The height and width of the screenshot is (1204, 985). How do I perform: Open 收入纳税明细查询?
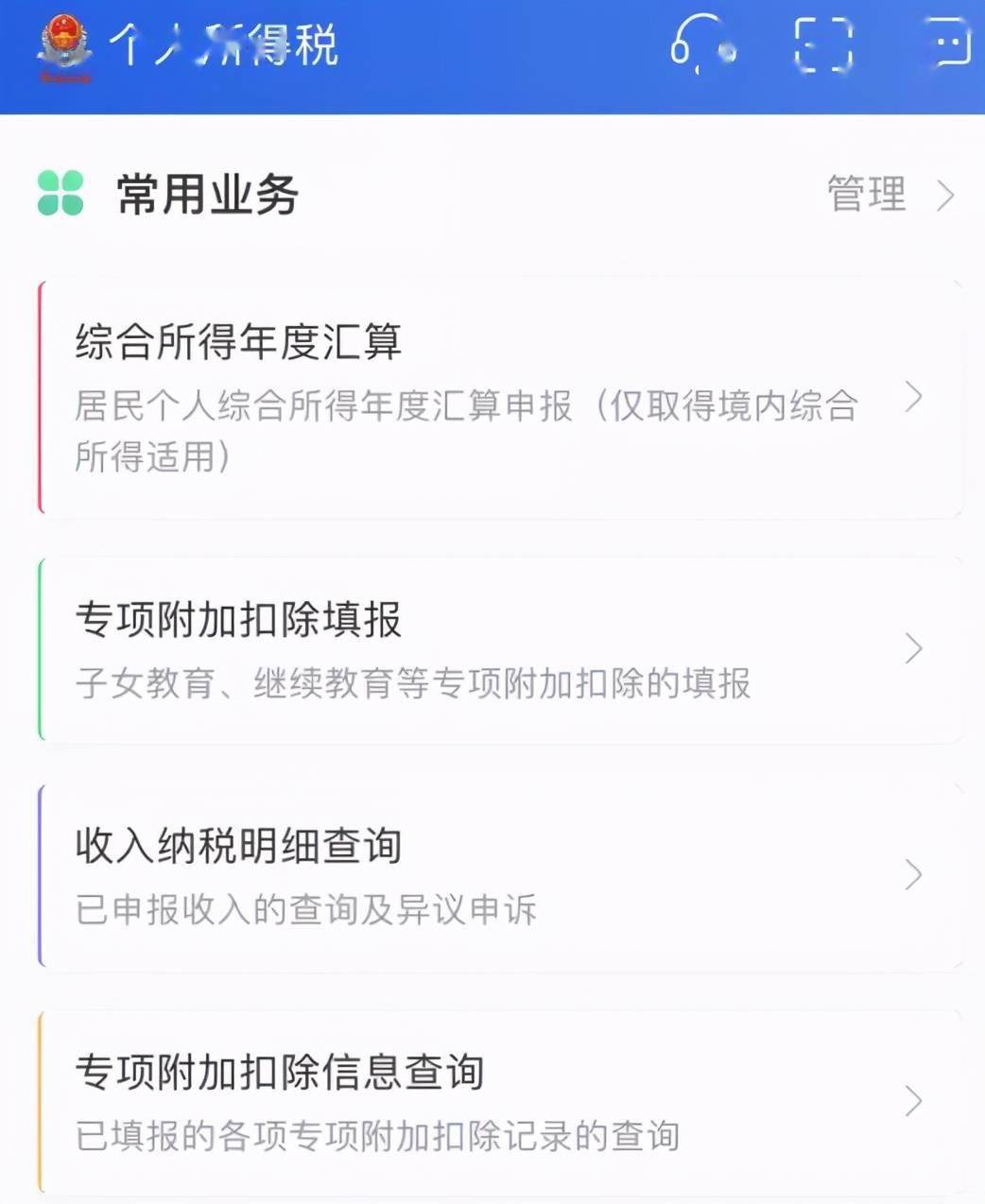499,875
